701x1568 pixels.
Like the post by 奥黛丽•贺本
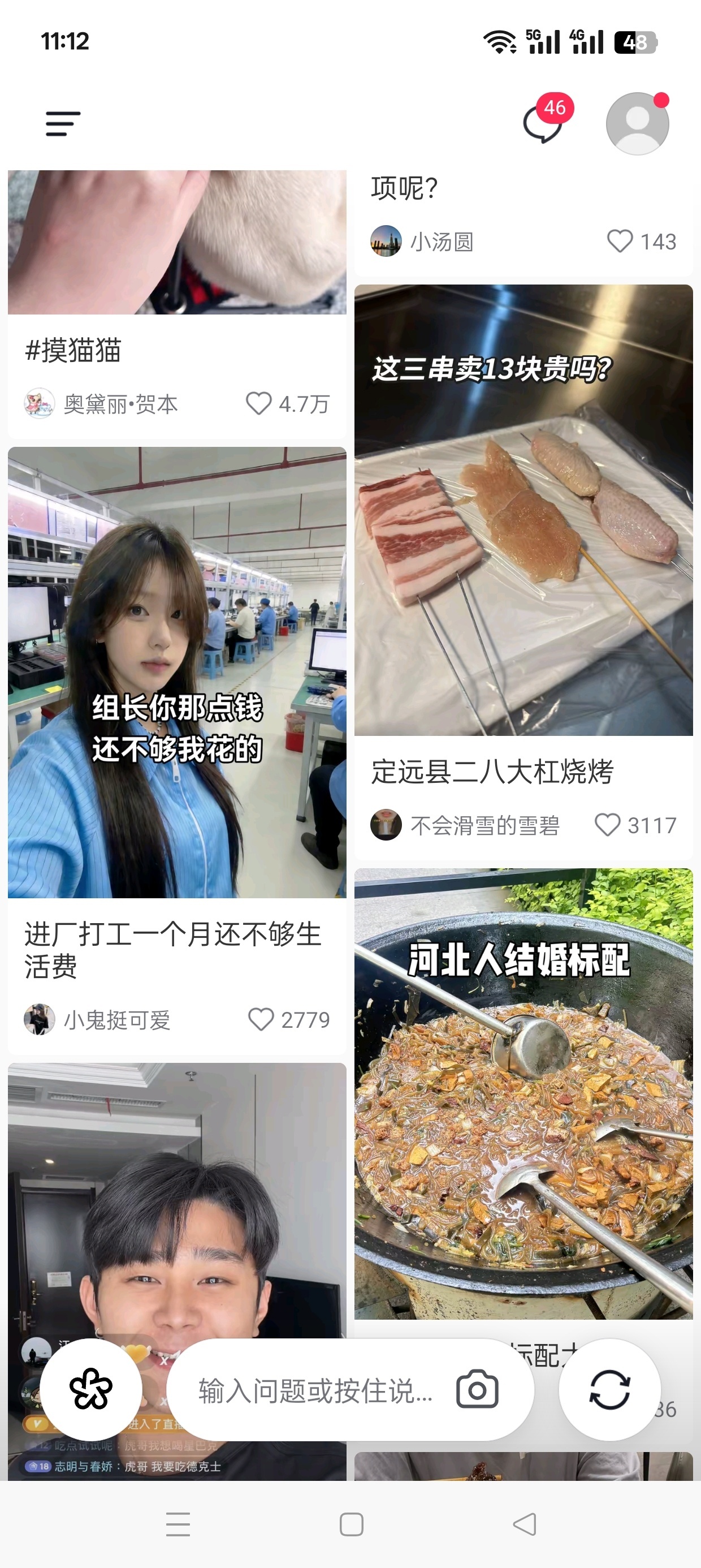(x=258, y=403)
